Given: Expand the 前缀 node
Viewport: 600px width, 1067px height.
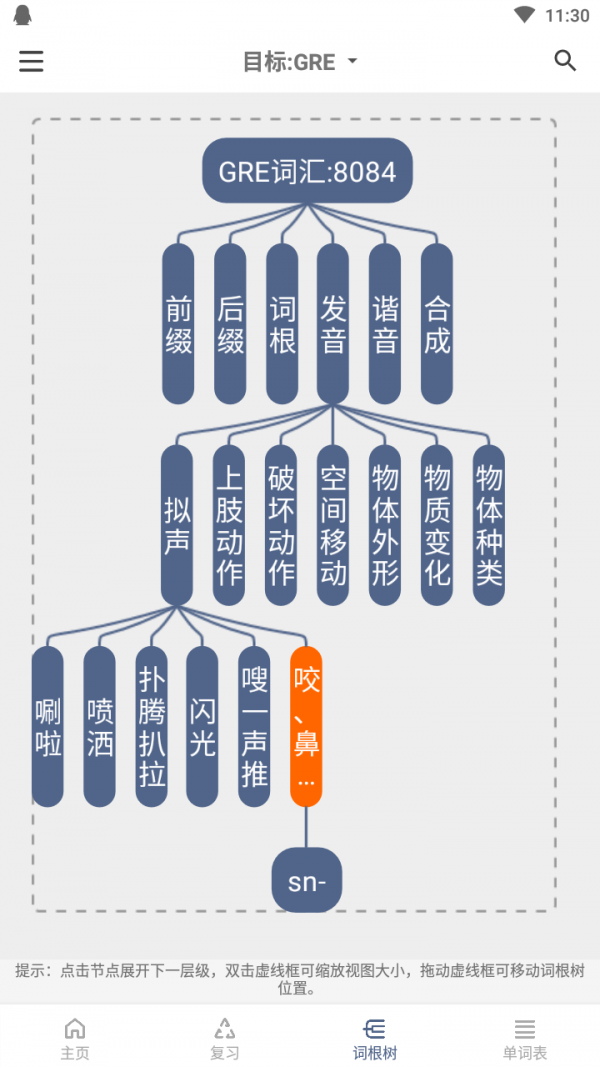Looking at the screenshot, I should (178, 324).
